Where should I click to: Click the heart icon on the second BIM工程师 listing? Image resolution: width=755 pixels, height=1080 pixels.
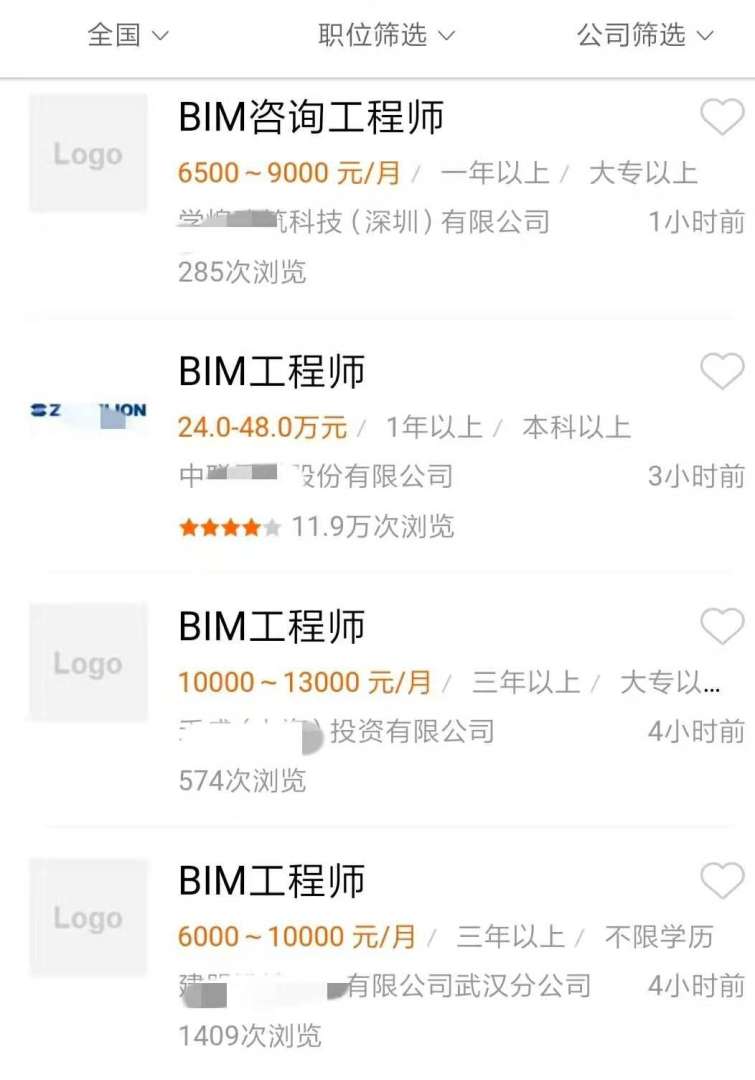[722, 373]
